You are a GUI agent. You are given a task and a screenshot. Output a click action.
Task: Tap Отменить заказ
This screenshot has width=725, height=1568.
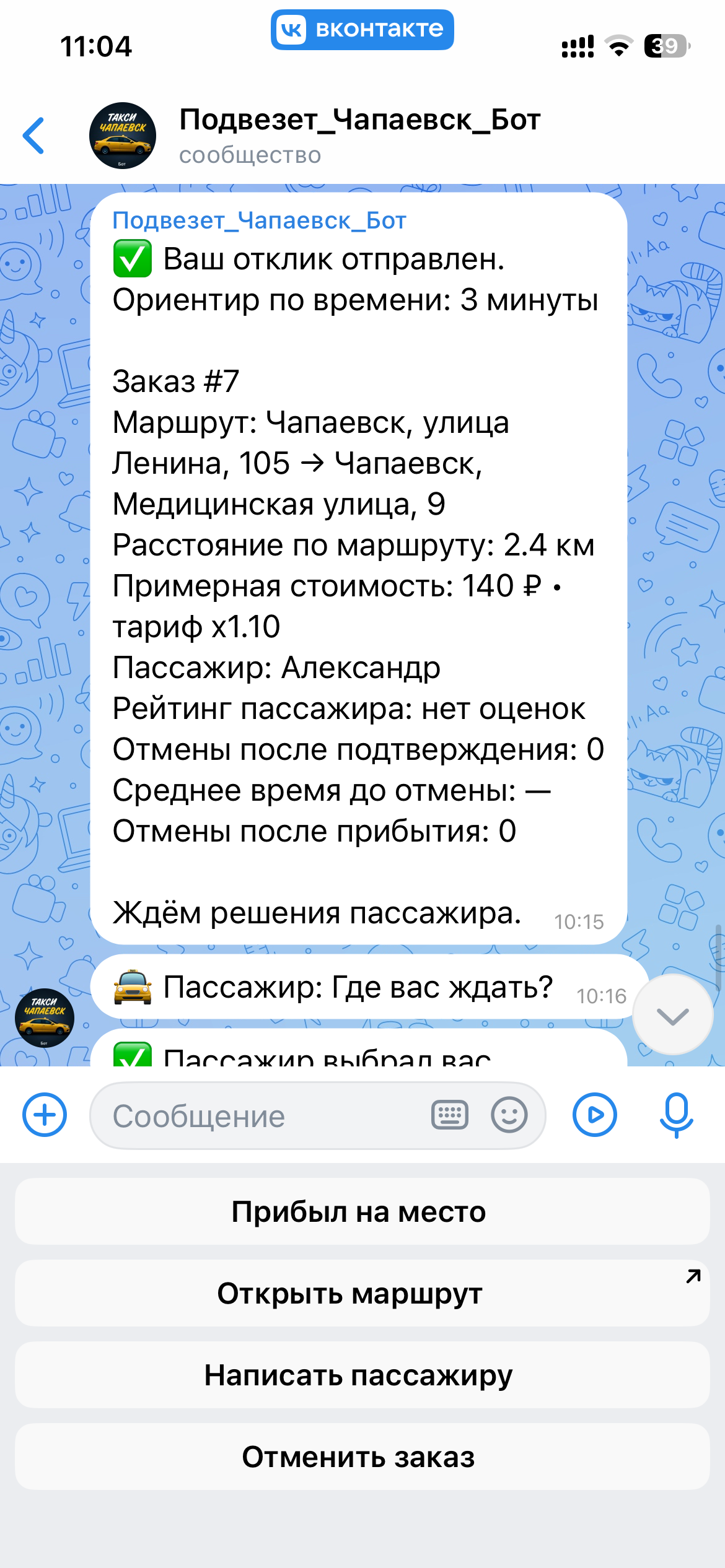(362, 1457)
